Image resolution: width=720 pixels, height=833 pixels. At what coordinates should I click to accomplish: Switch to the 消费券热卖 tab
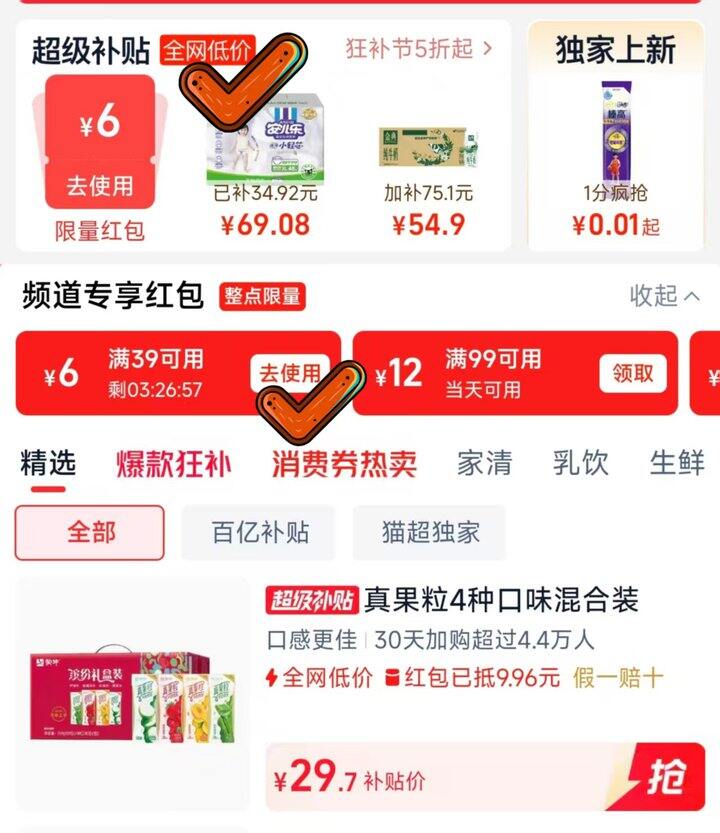coord(344,464)
